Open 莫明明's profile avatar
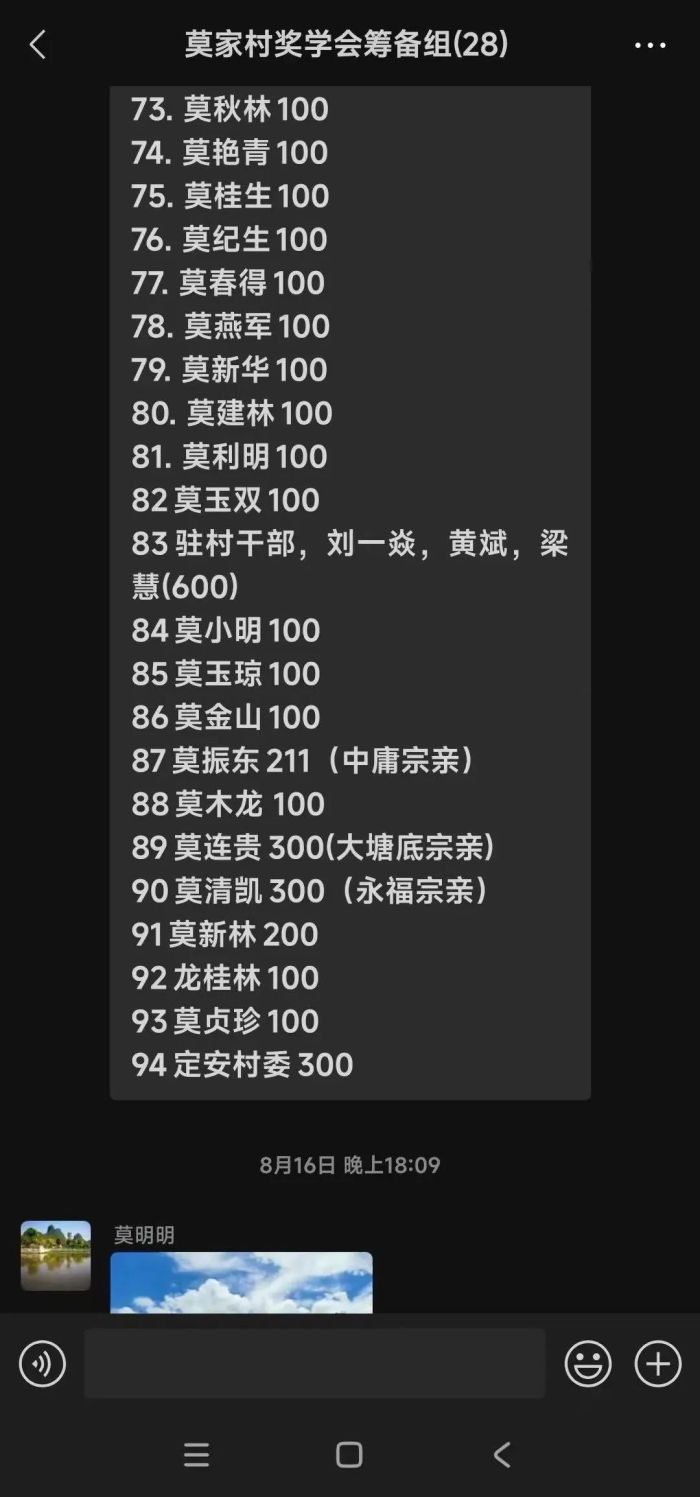The image size is (700, 1497). coord(56,1255)
